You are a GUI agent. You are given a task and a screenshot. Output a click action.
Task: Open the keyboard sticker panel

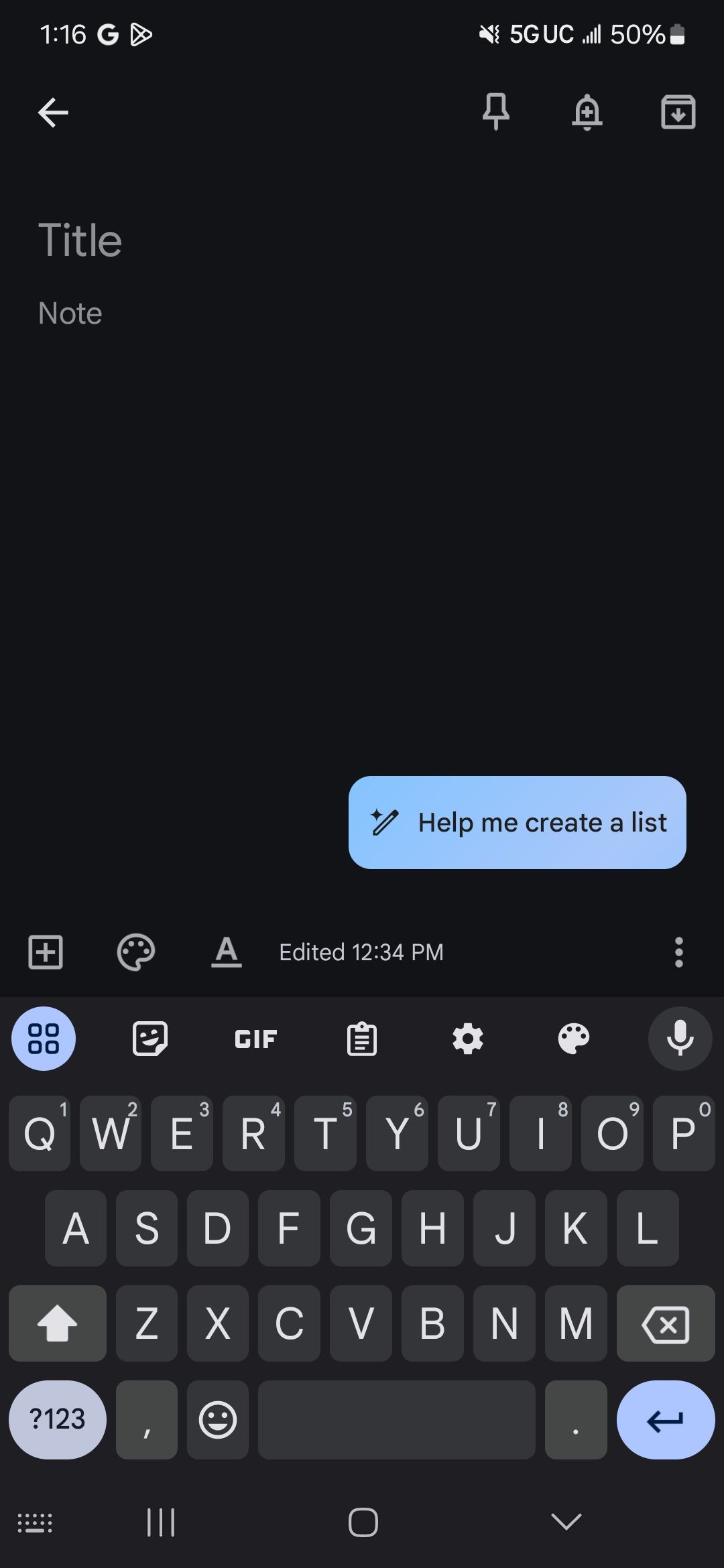click(x=149, y=1039)
